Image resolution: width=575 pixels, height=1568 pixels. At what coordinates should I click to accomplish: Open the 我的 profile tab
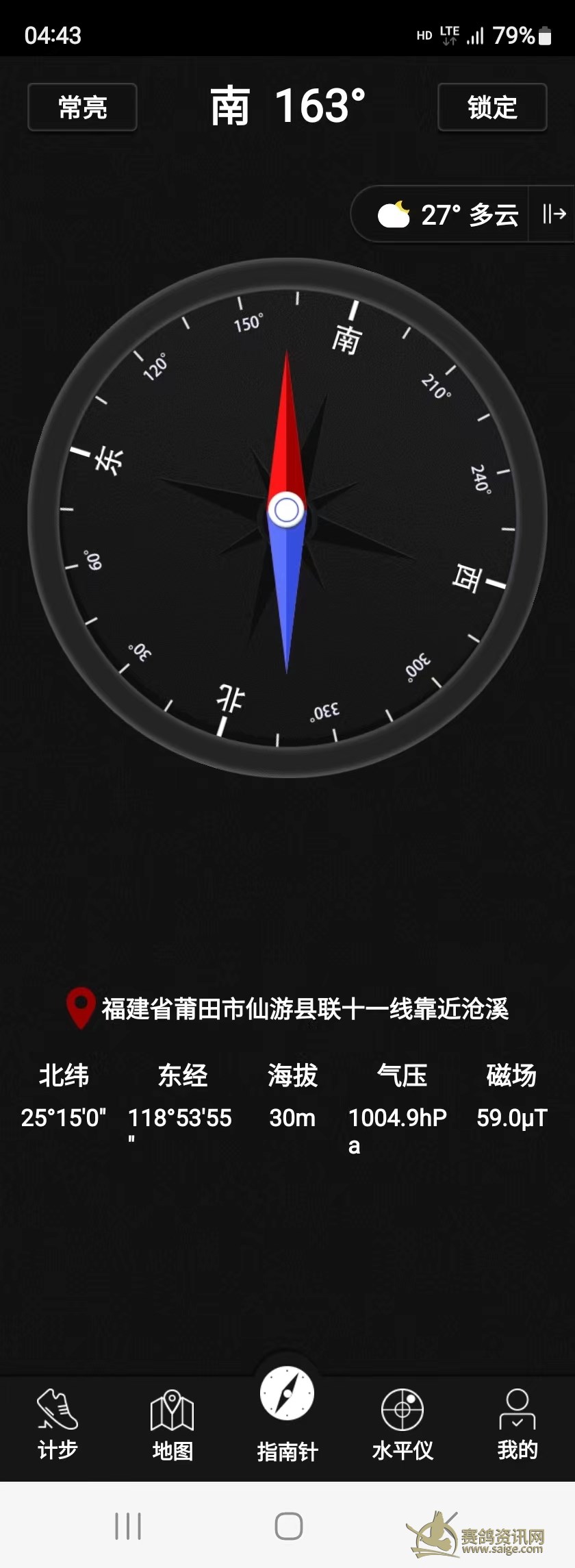[517, 1425]
